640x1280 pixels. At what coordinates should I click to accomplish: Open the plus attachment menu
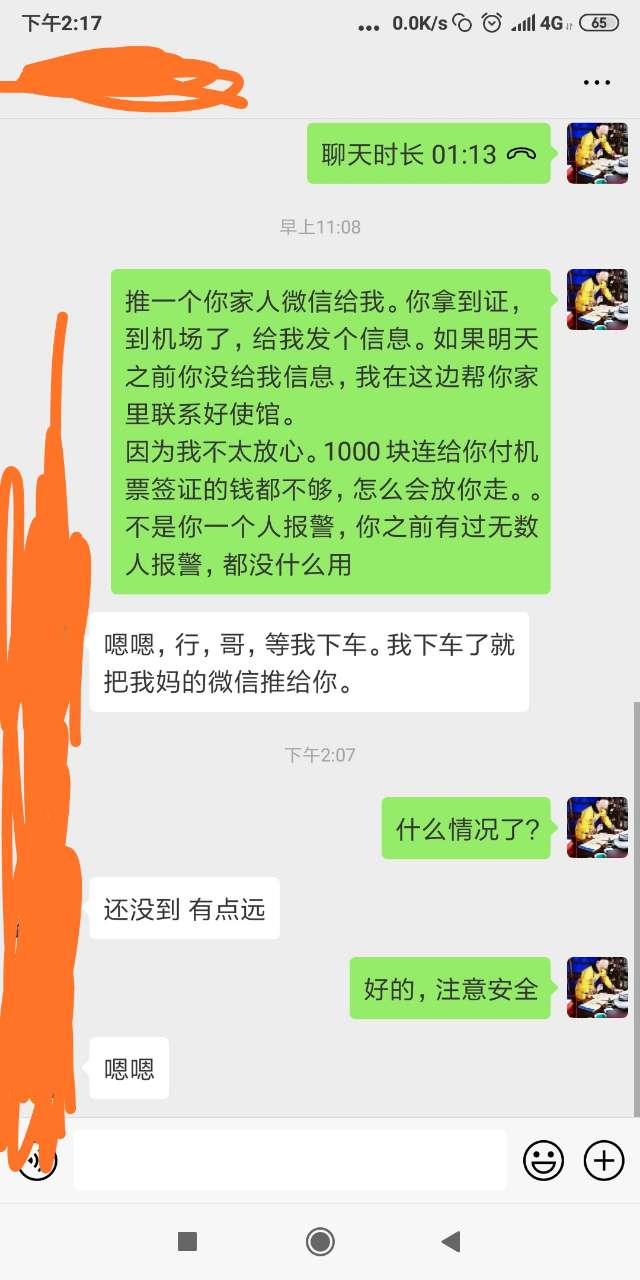[x=604, y=1160]
